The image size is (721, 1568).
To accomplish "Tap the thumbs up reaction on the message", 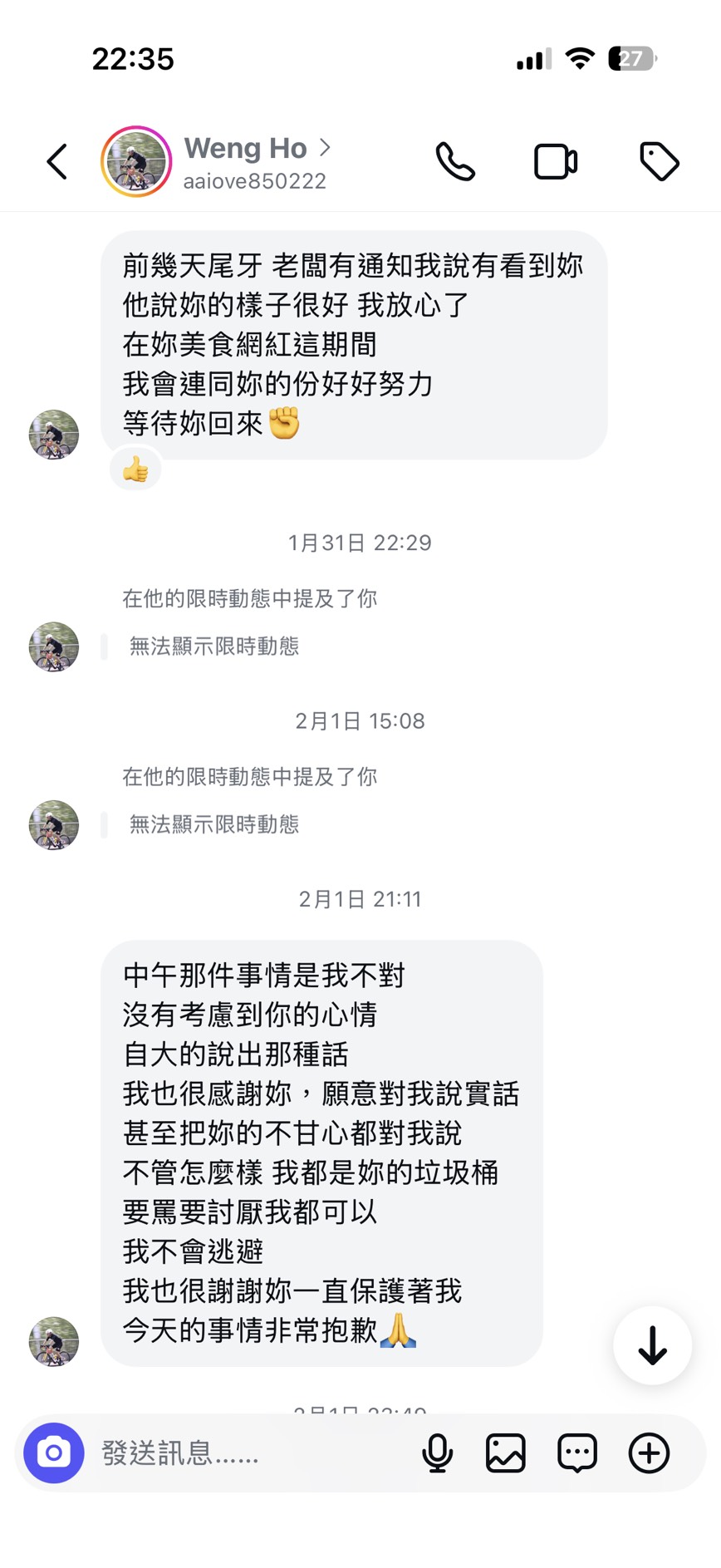I will pyautogui.click(x=135, y=469).
